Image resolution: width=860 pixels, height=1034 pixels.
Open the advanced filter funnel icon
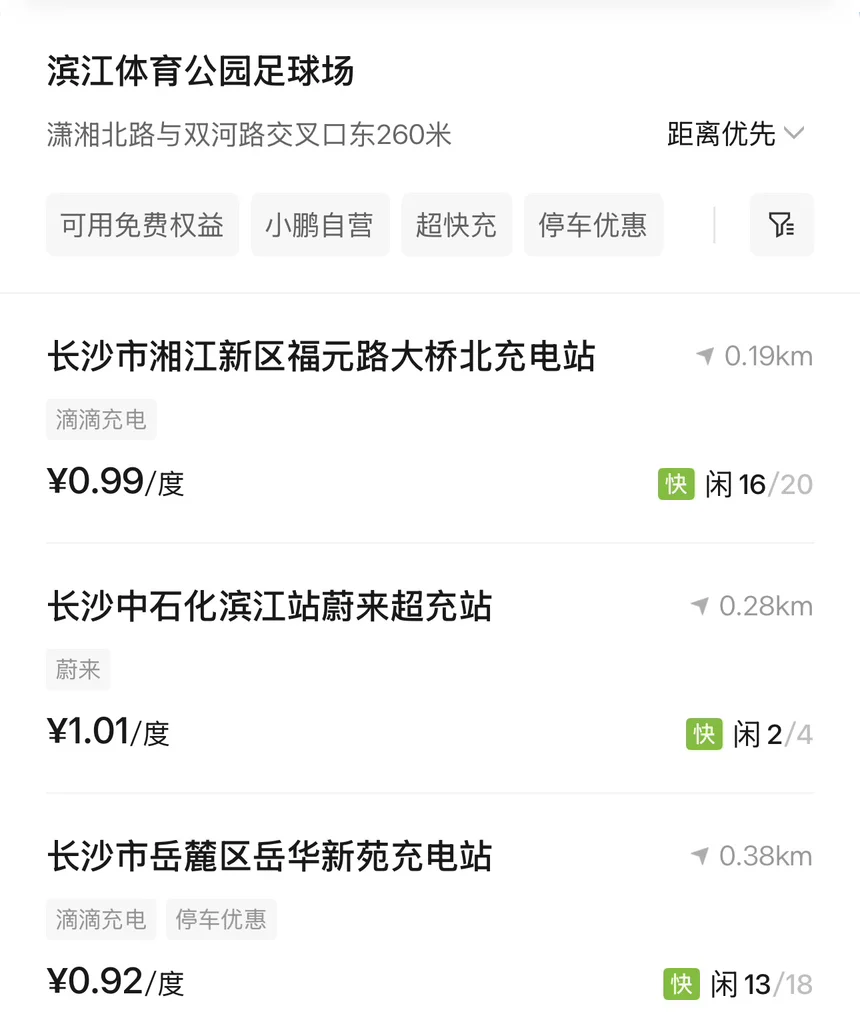pyautogui.click(x=781, y=225)
